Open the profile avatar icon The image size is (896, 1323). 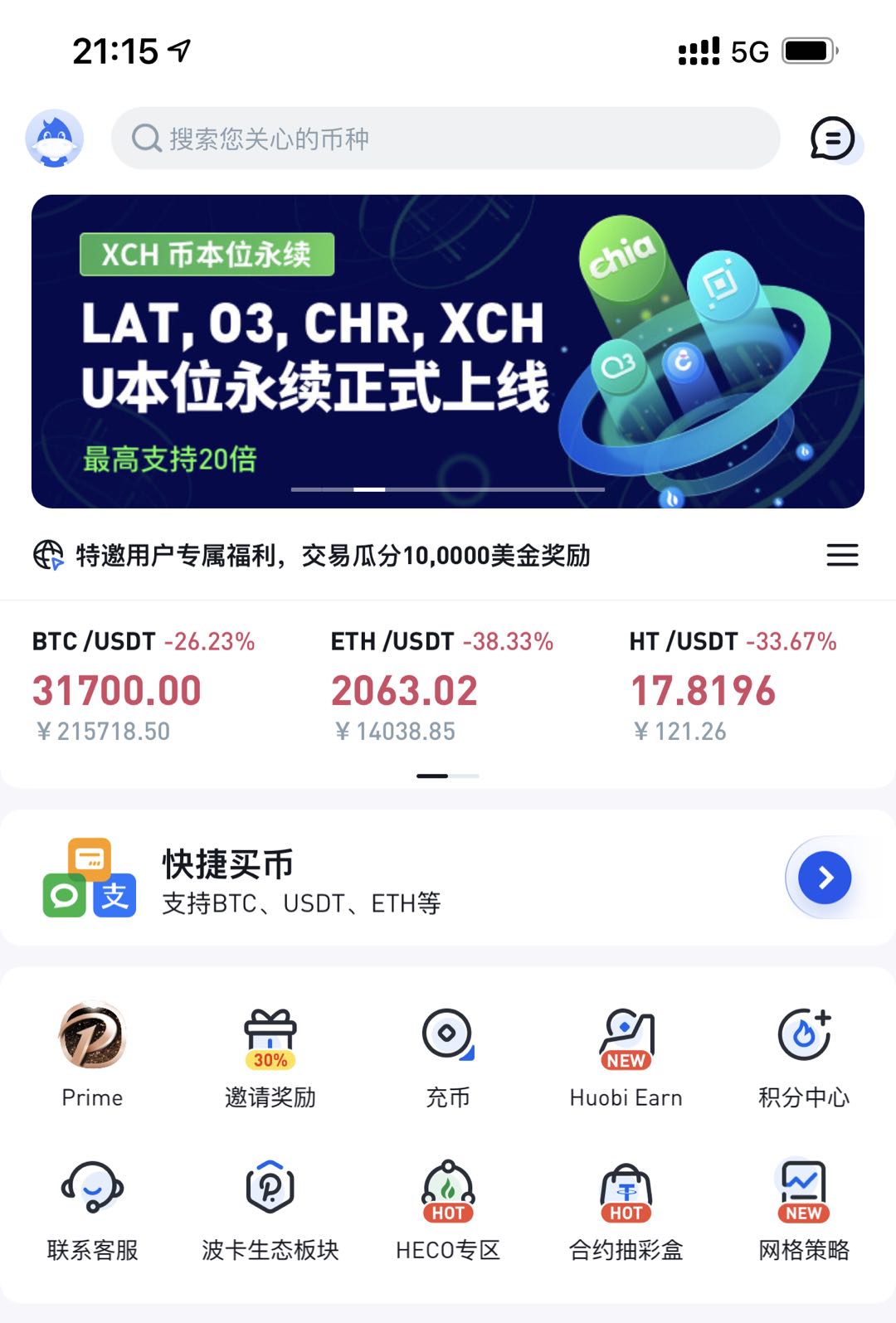[x=55, y=139]
